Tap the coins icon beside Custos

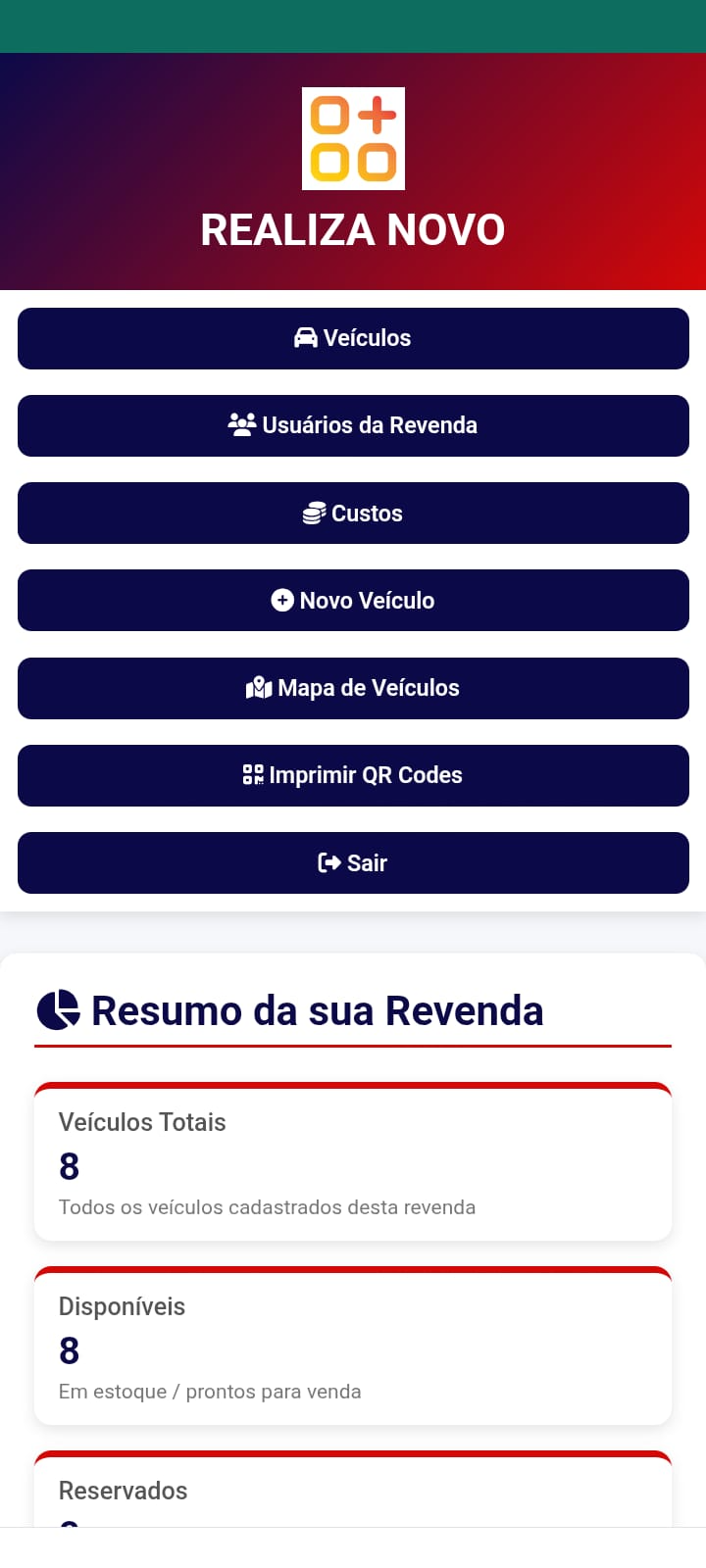pos(315,512)
